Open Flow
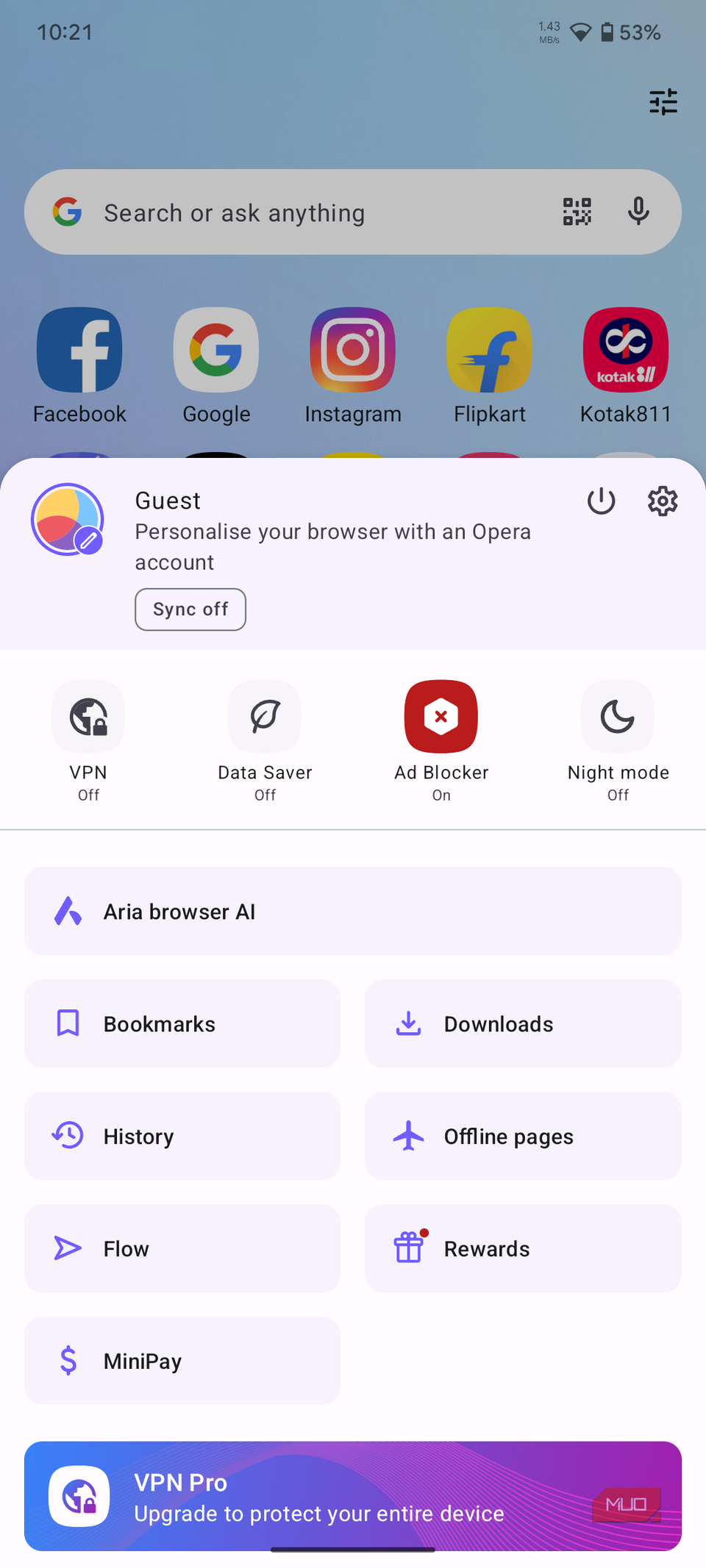Screen dimensions: 706x1568 182,1249
